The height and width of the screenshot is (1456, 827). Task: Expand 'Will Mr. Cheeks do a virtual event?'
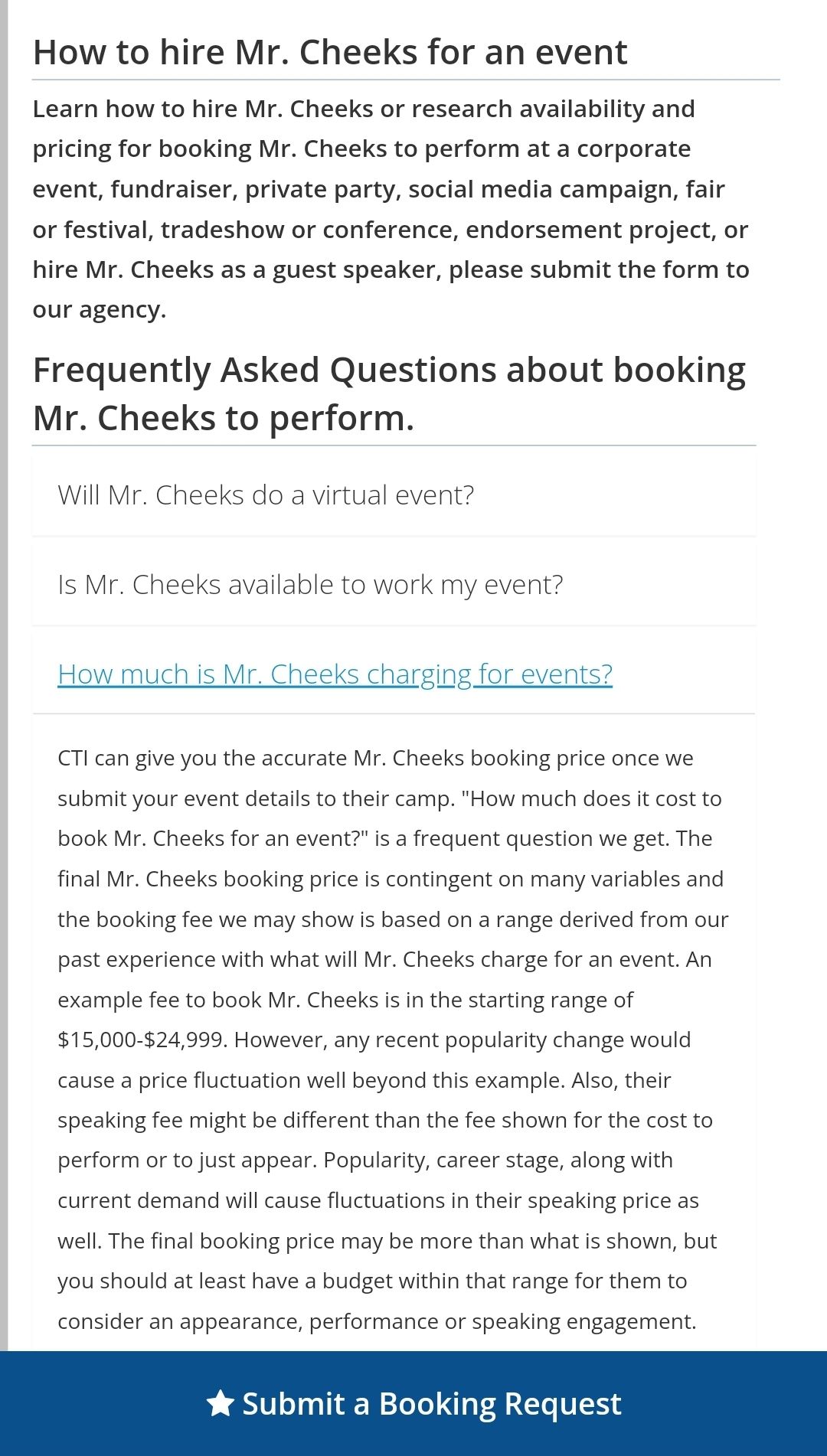point(394,495)
